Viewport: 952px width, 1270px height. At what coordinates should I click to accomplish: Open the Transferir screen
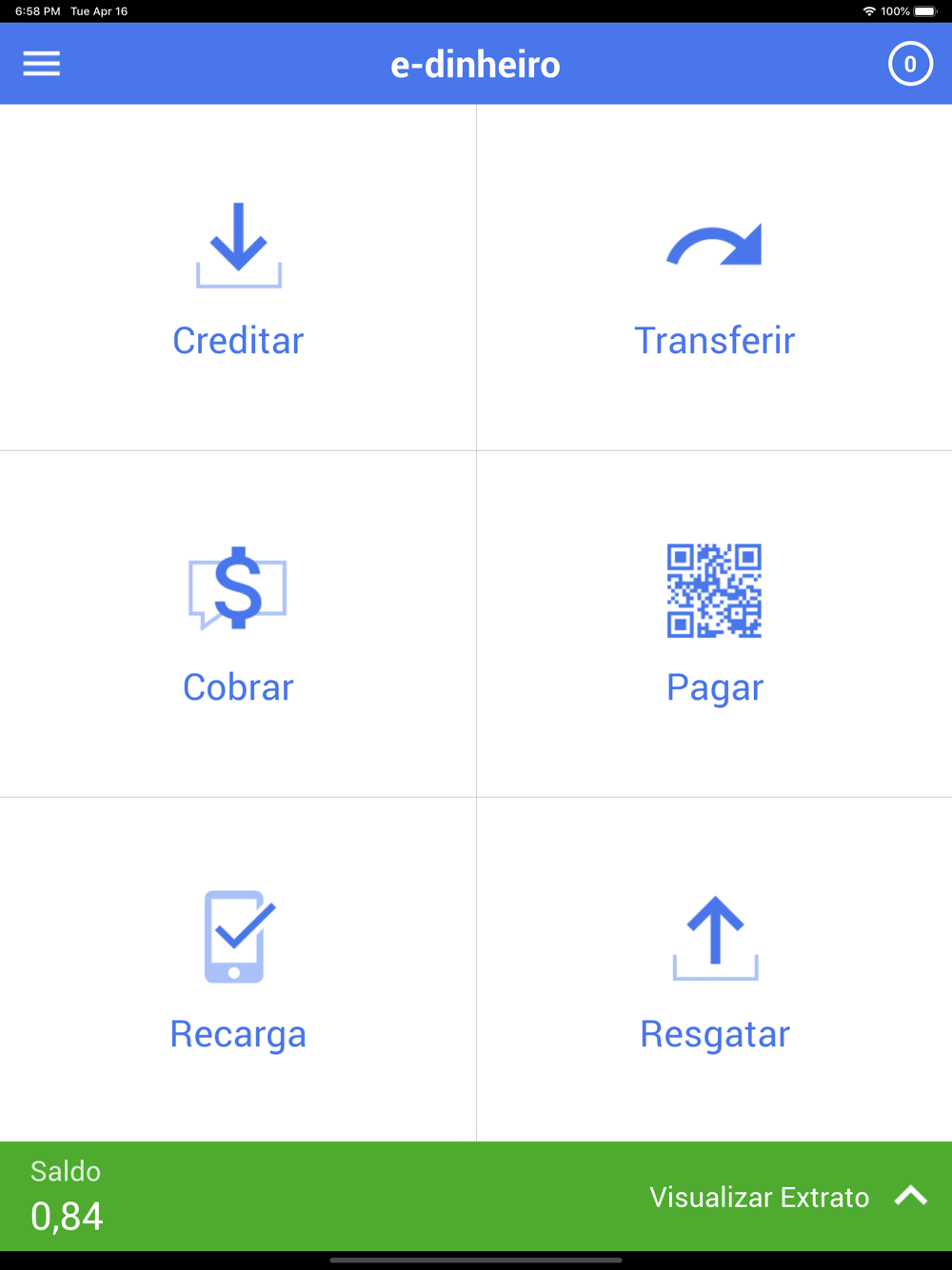click(714, 278)
